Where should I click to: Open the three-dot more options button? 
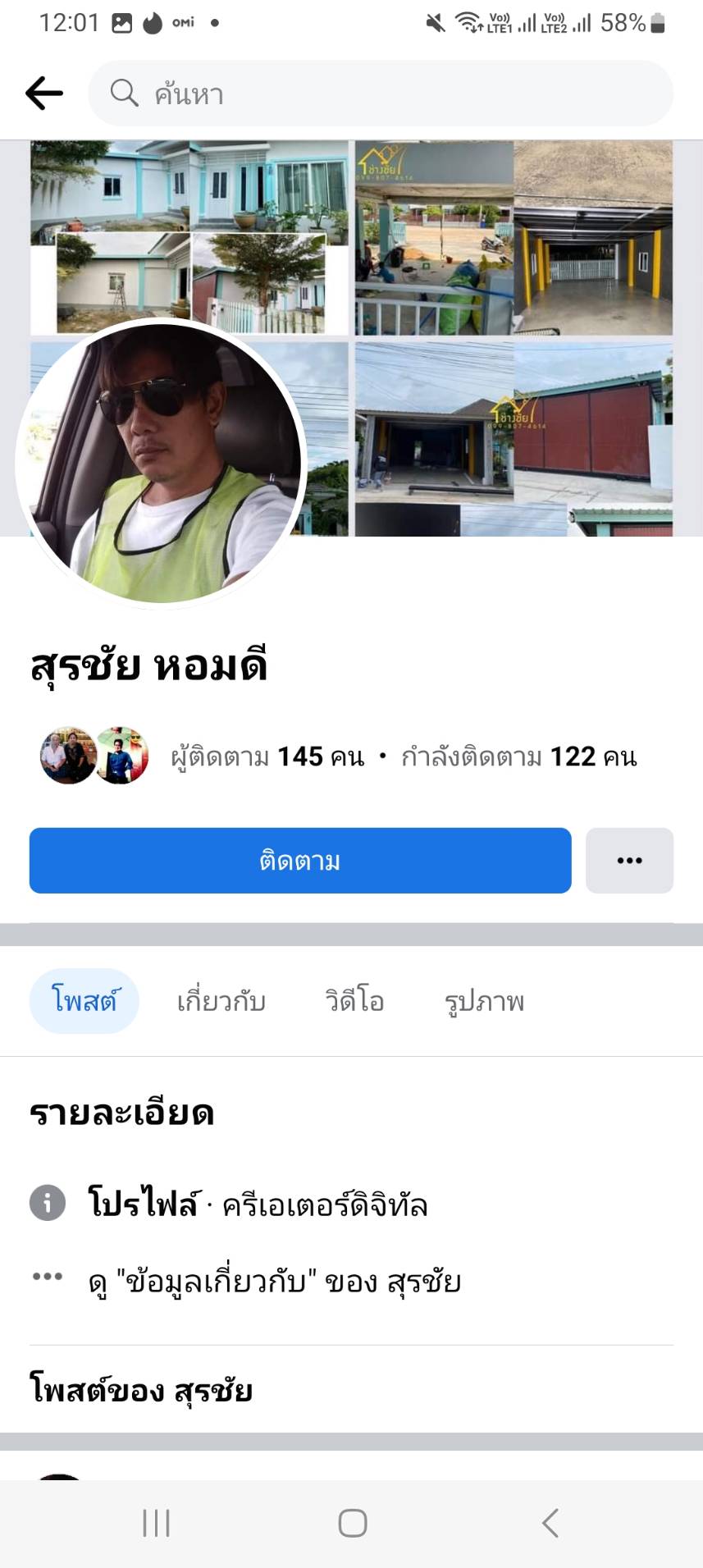click(x=629, y=861)
